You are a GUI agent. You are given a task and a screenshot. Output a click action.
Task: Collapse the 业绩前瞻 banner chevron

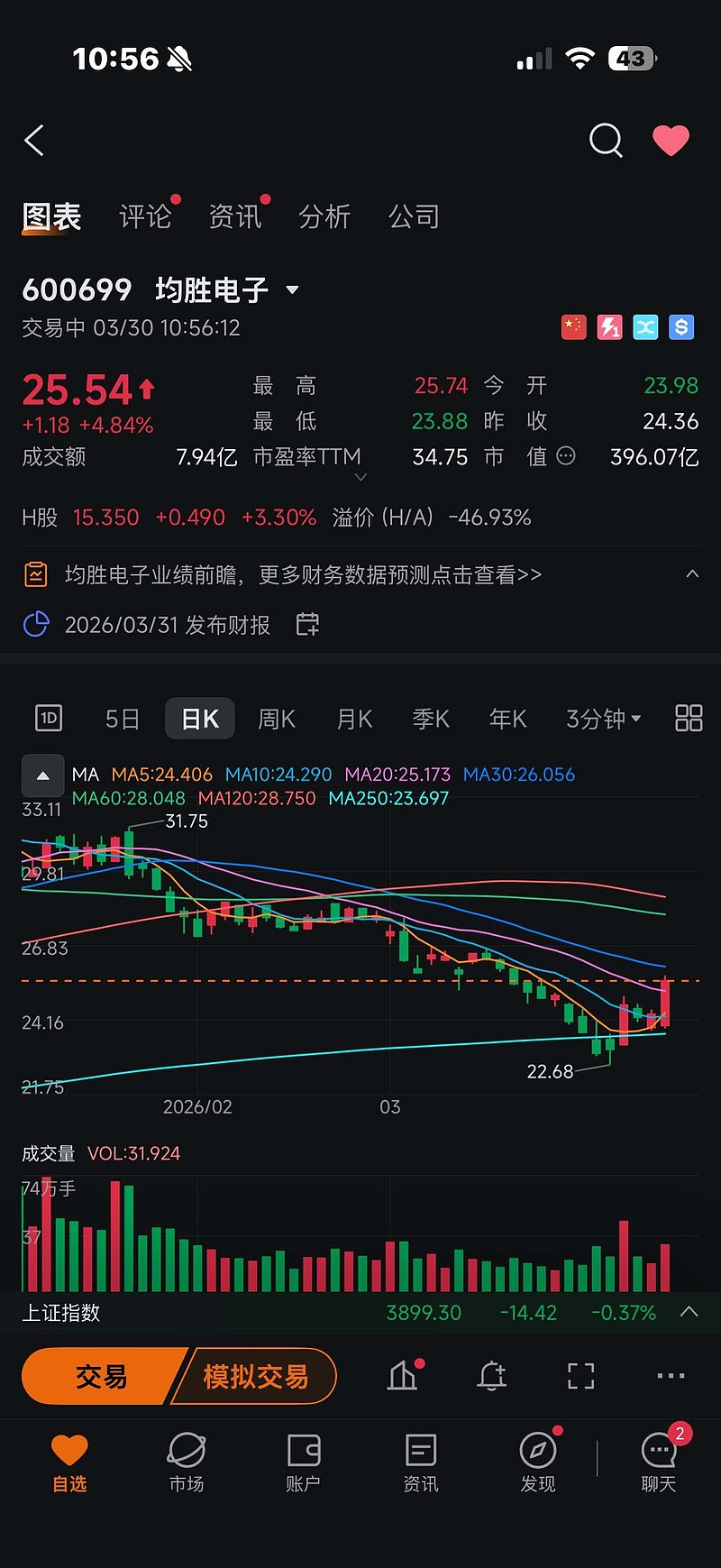691,573
